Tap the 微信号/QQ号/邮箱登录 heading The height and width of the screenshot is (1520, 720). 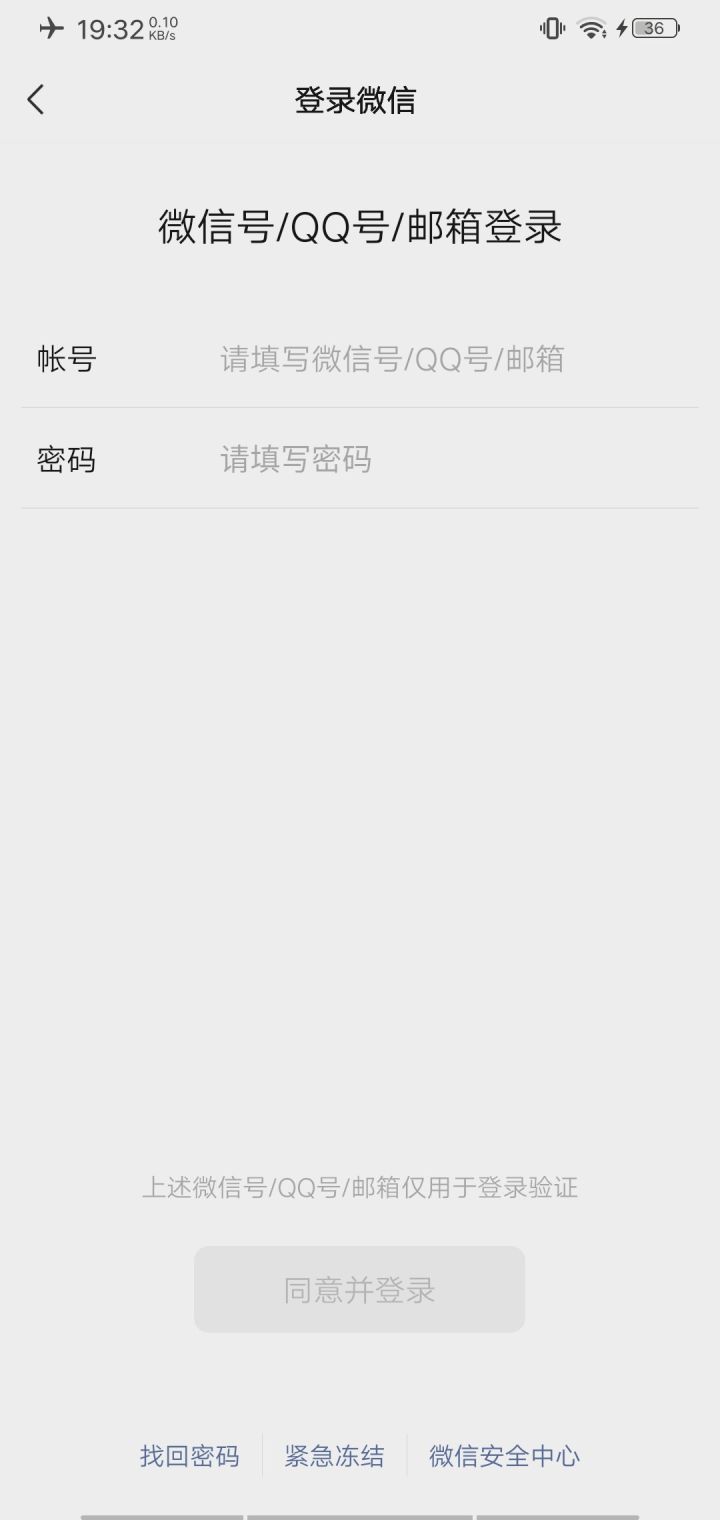359,228
